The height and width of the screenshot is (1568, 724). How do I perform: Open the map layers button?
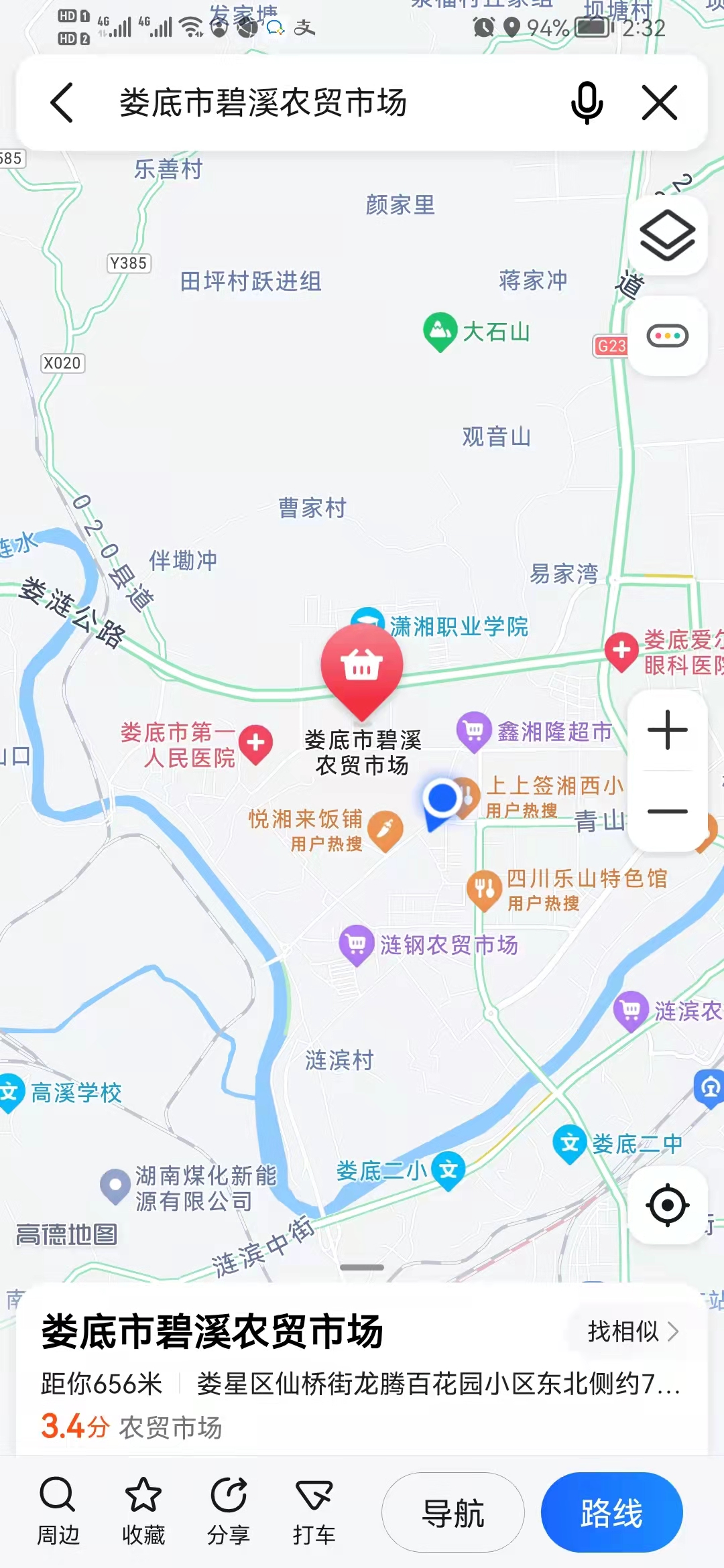[667, 235]
